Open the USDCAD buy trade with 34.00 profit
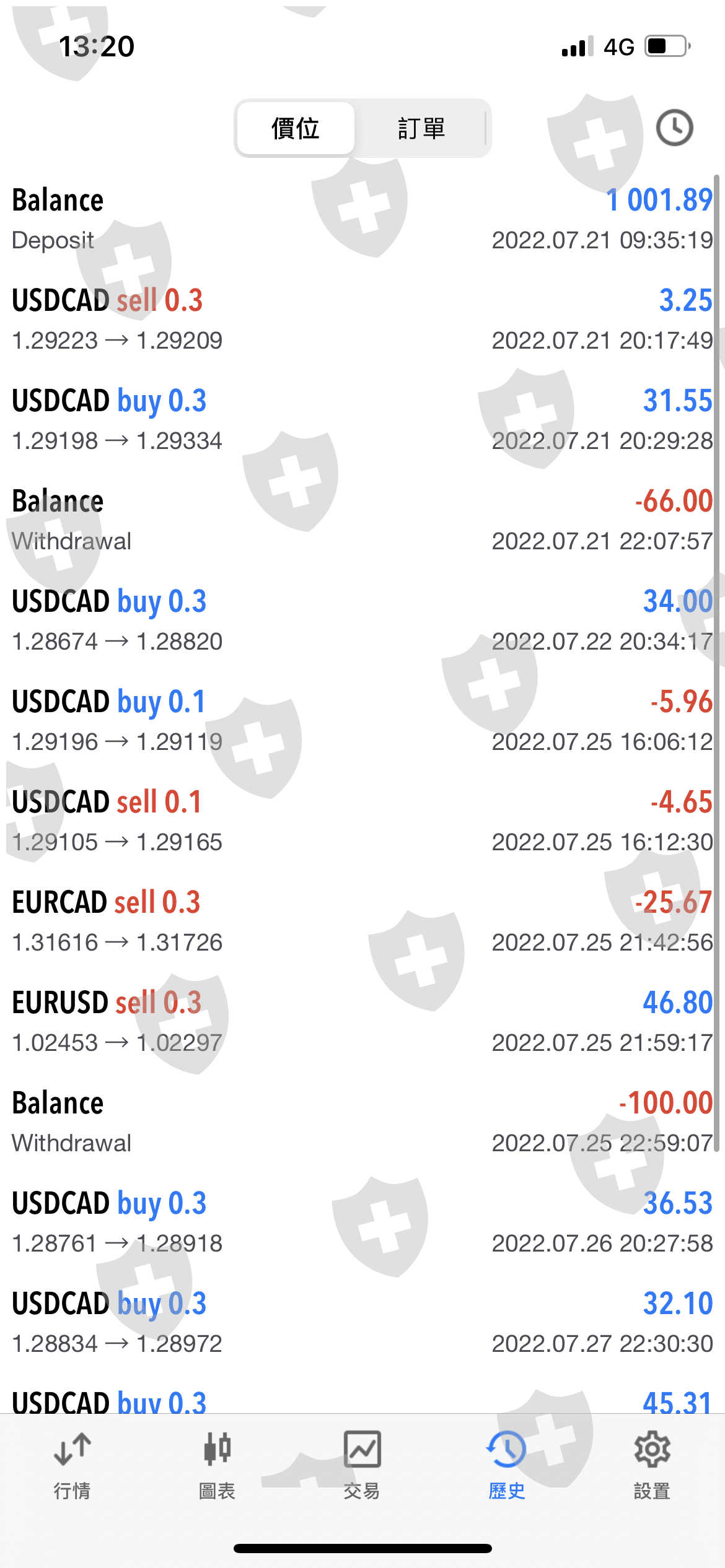The image size is (725, 1568). tap(362, 621)
